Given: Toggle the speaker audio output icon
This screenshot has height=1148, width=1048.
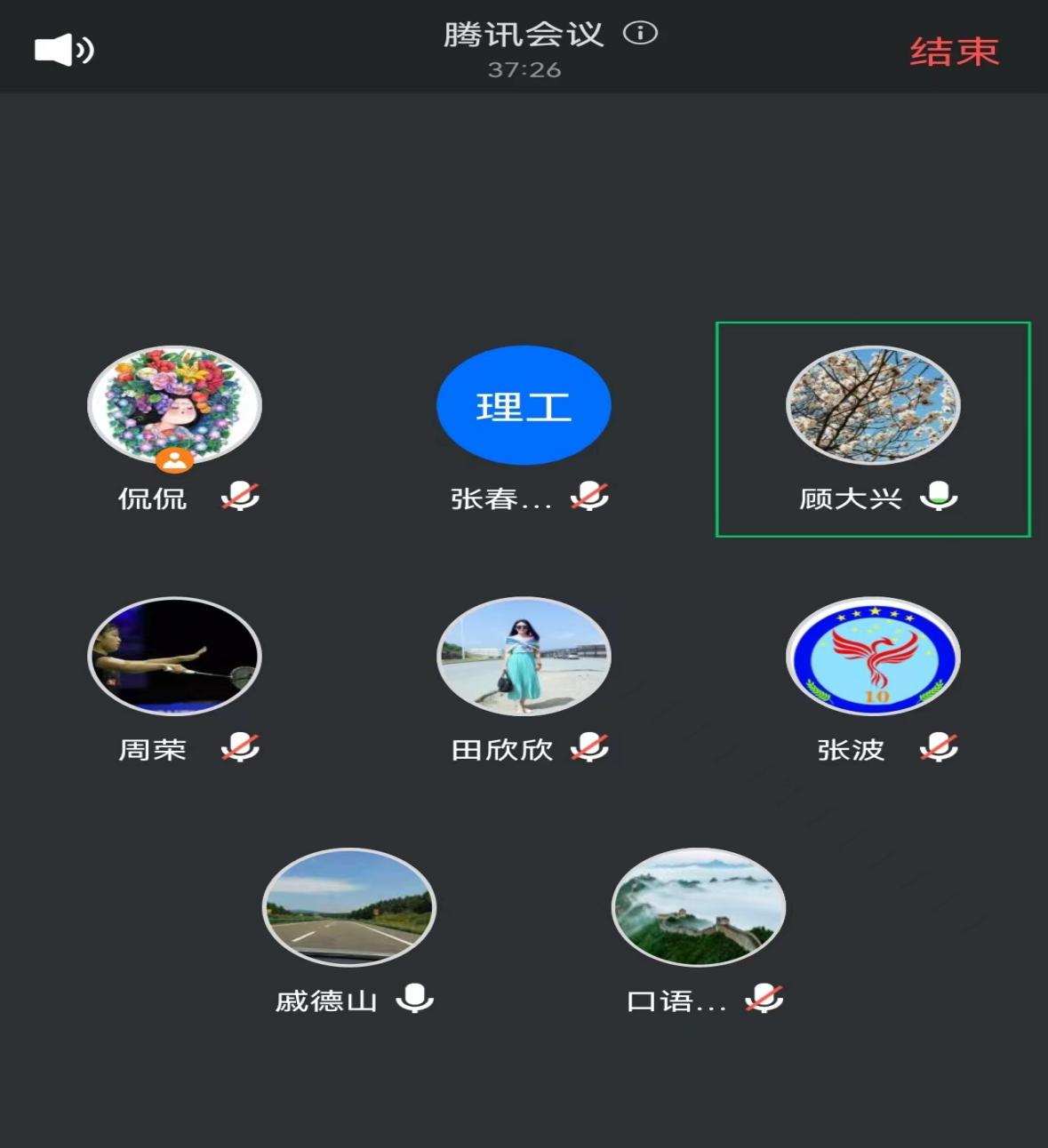Looking at the screenshot, I should (64, 50).
